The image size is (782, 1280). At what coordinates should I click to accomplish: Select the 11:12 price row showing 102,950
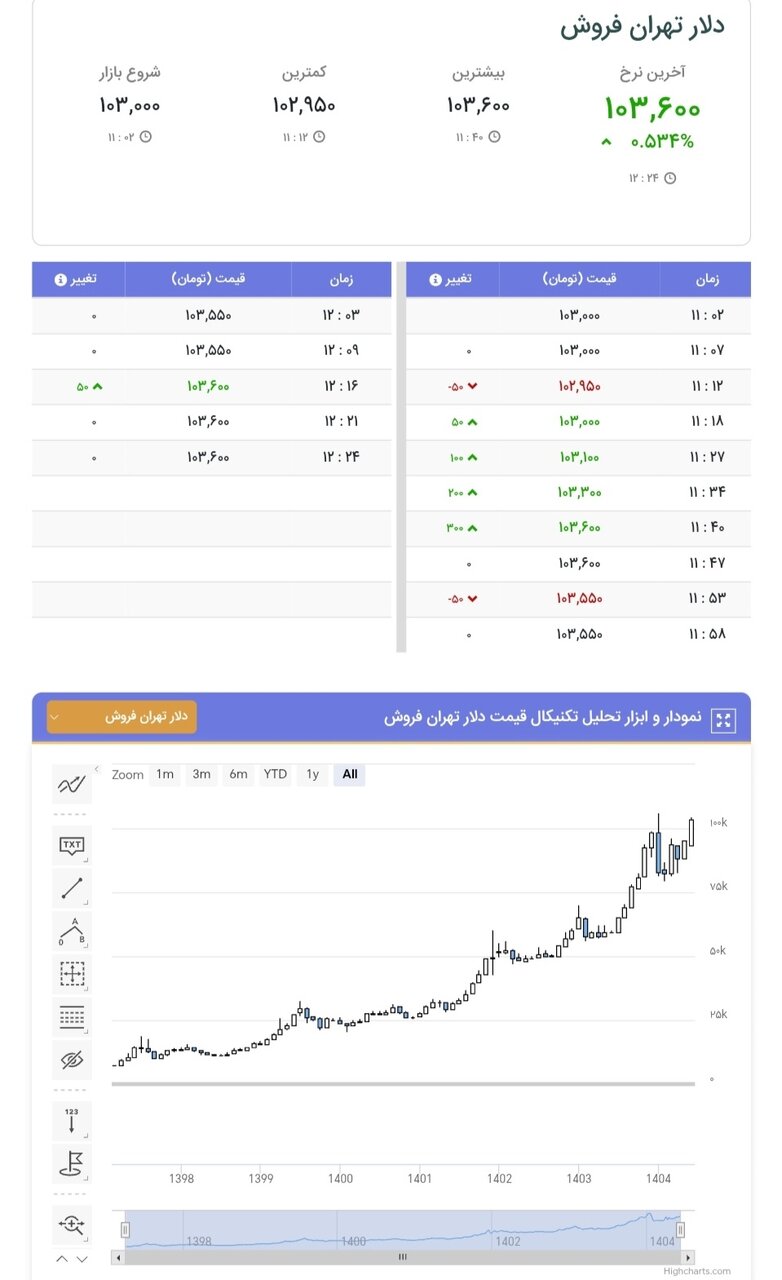580,385
